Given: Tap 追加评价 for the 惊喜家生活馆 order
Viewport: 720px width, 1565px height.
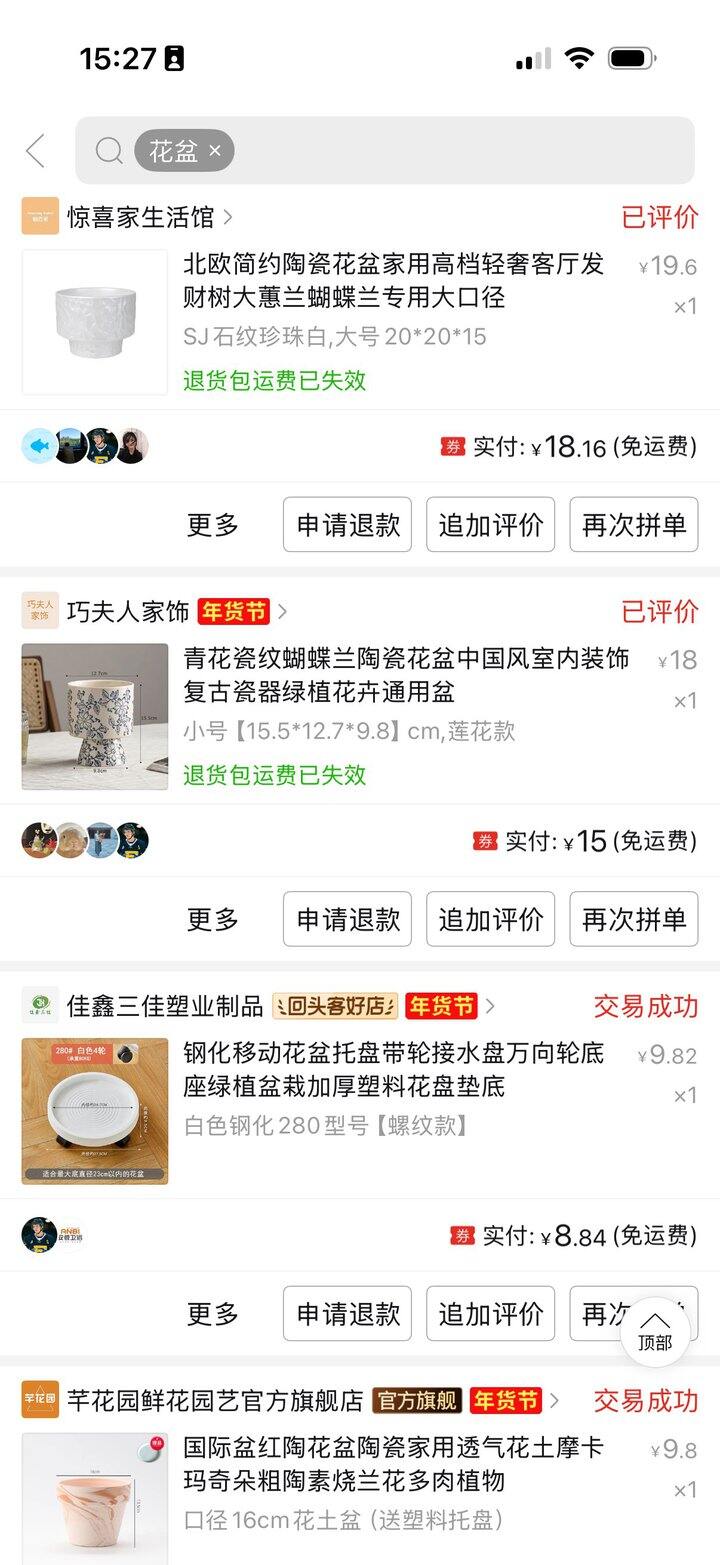Looking at the screenshot, I should click(490, 524).
